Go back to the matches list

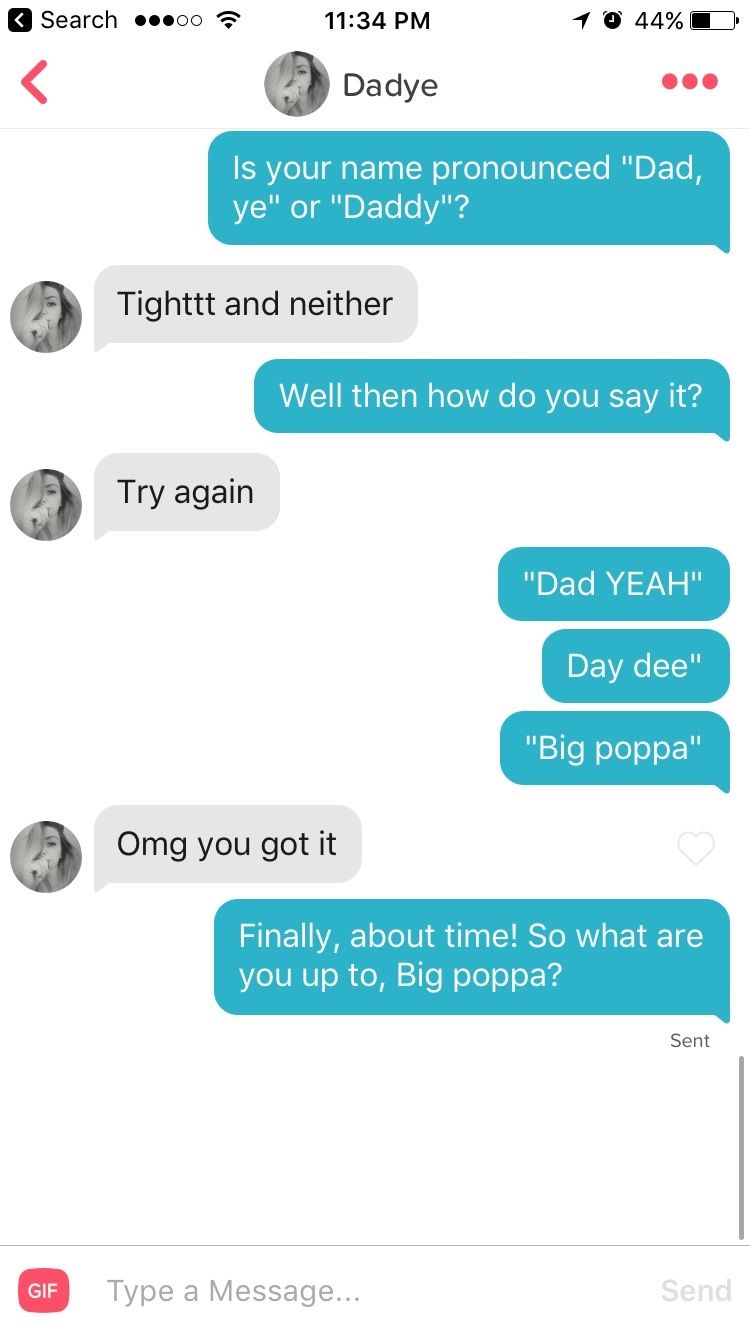coord(34,83)
